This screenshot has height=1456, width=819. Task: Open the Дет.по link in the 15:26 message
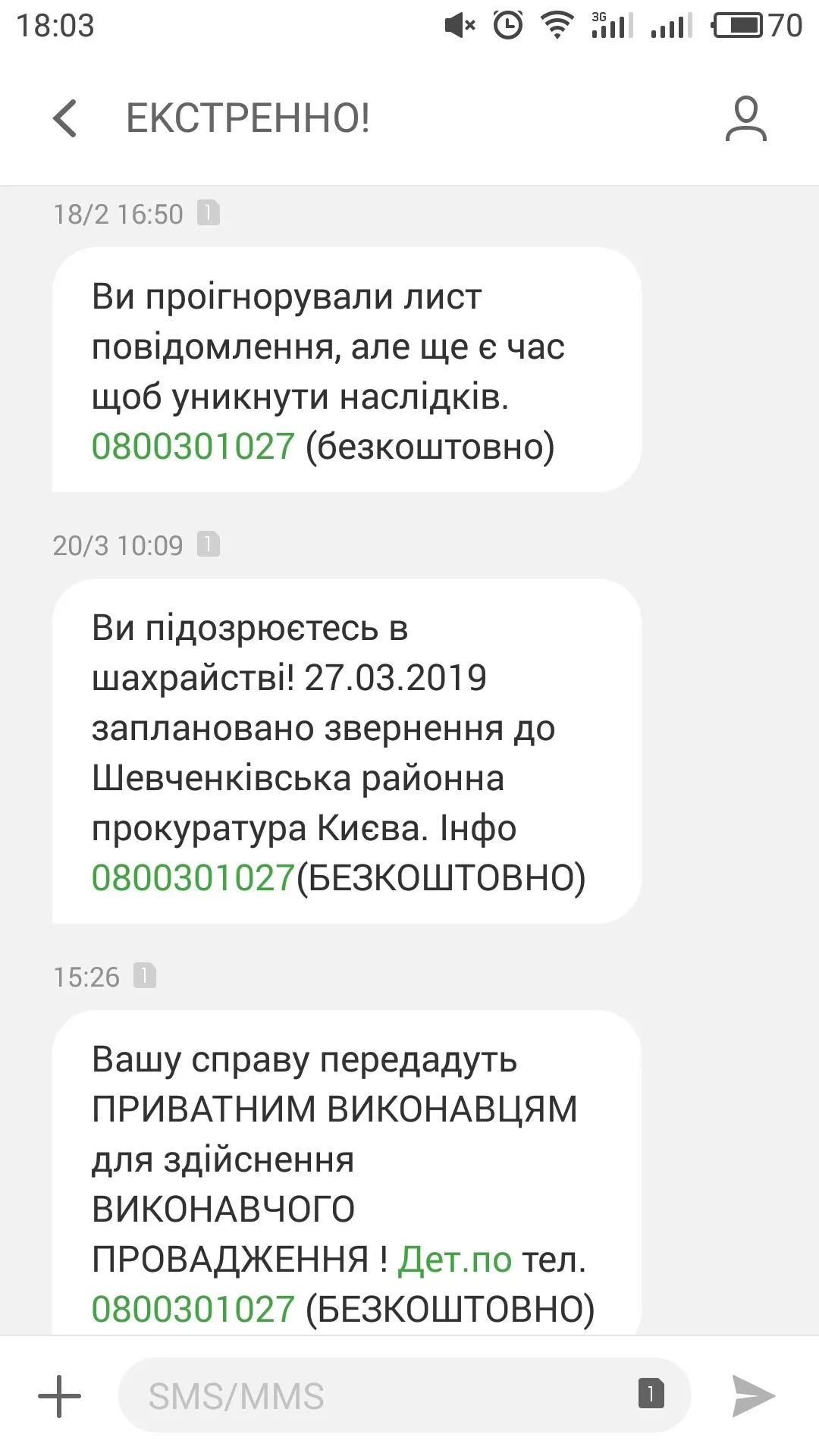[454, 1260]
